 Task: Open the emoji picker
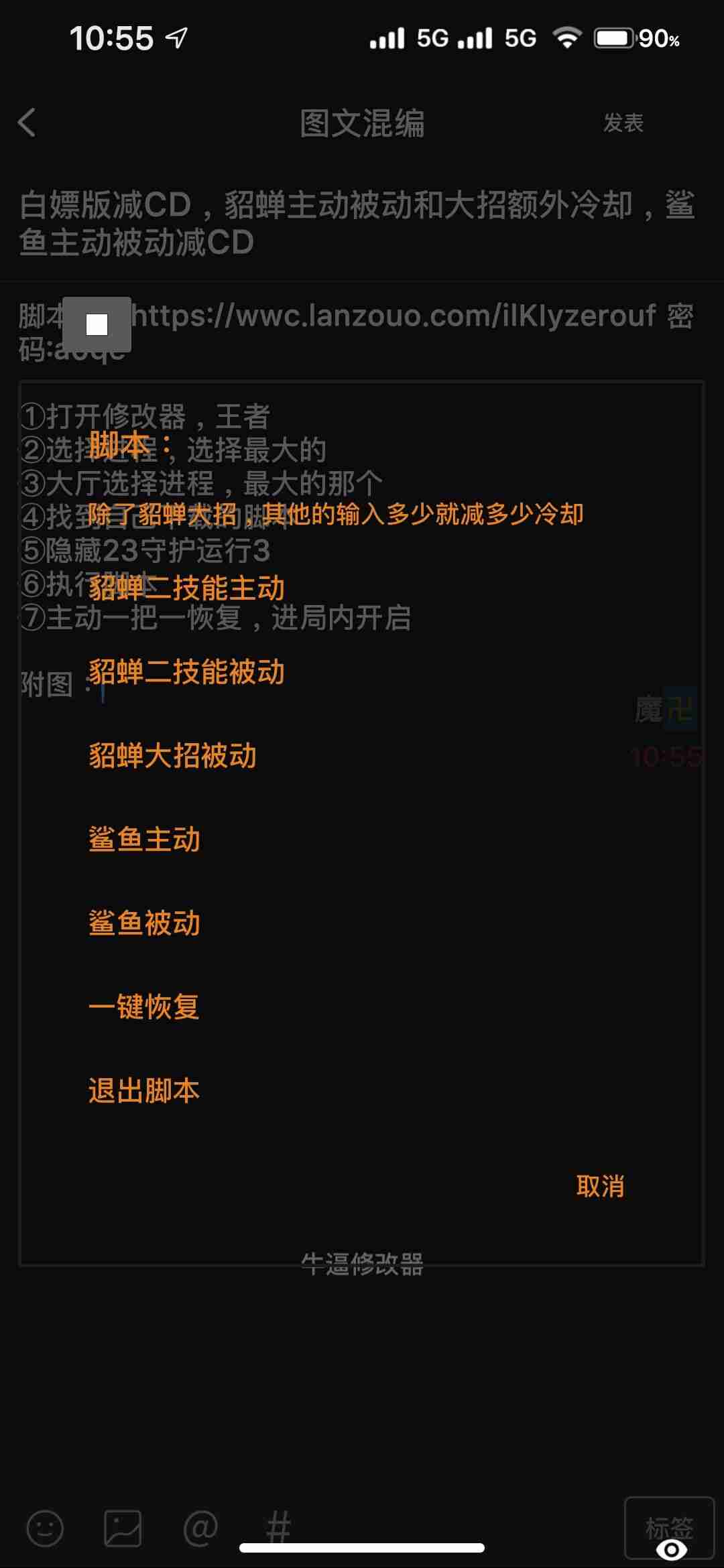tap(45, 1528)
